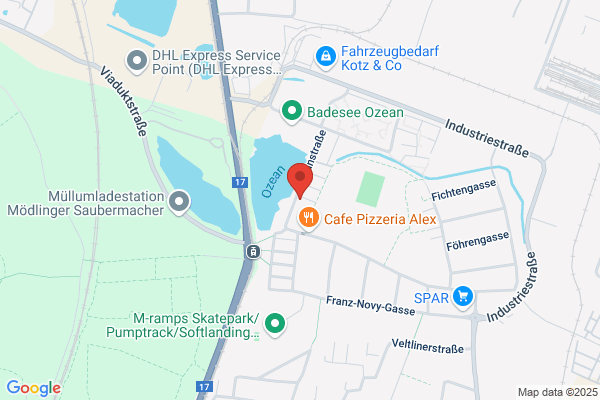This screenshot has width=600, height=400.
Task: Open the SPAR supermarket marker
Action: point(463,297)
